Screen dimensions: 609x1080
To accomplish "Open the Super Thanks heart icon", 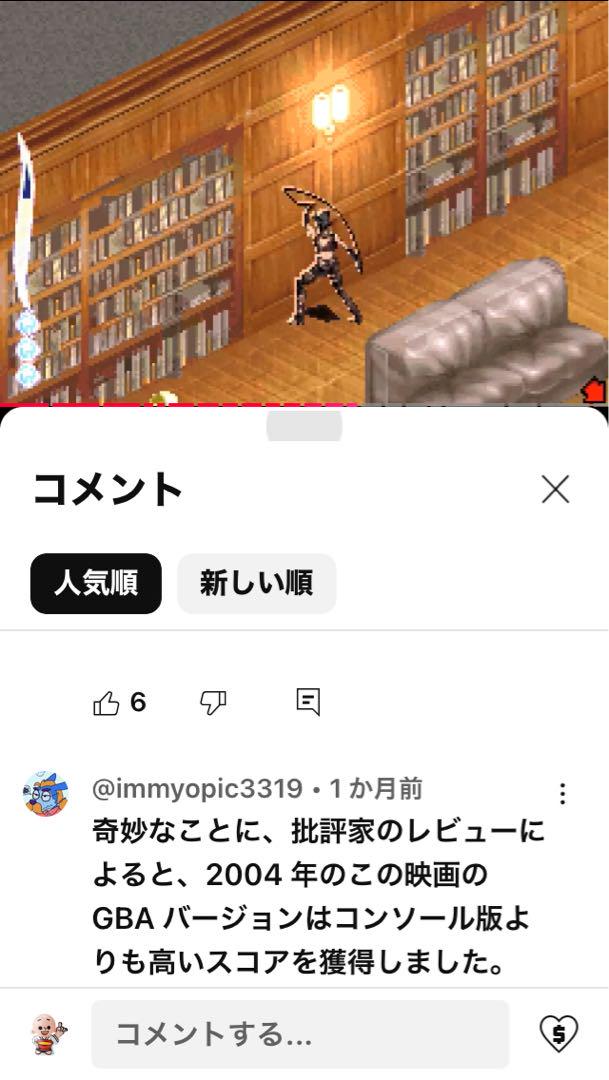I will pyautogui.click(x=558, y=1033).
